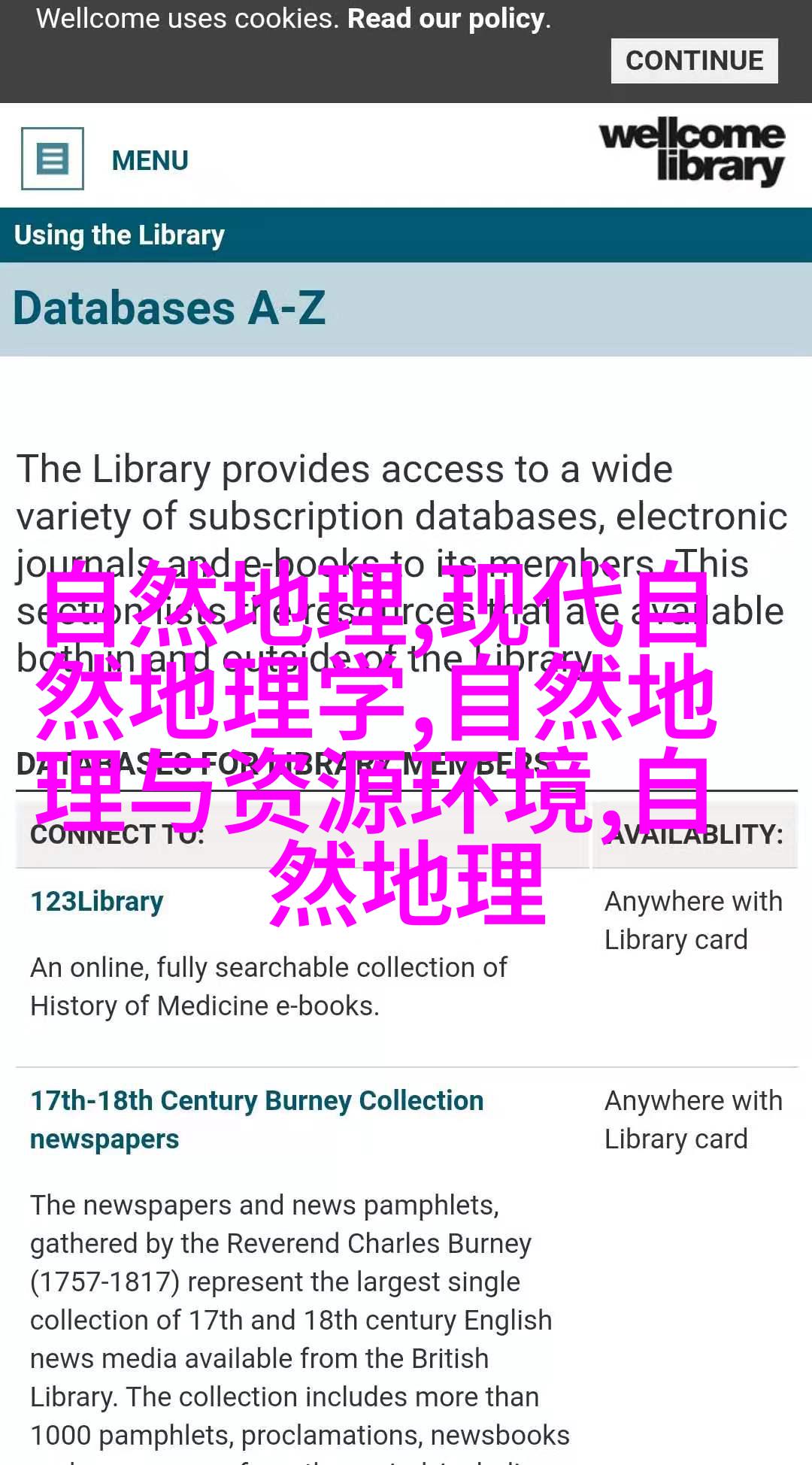Open the 123Library database link
The image size is (812, 1465).
pyautogui.click(x=97, y=902)
